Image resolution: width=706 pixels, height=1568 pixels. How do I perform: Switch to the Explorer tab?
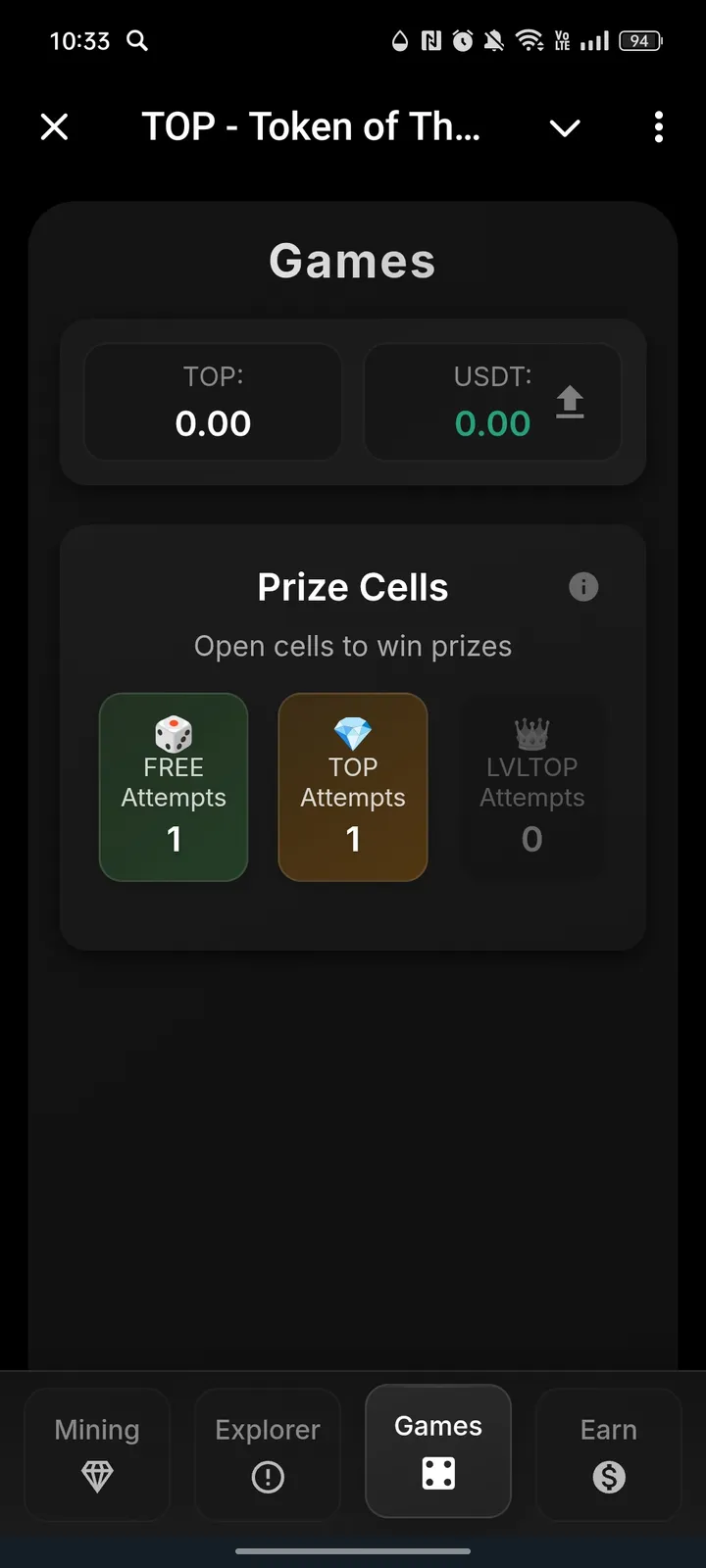click(x=267, y=1453)
